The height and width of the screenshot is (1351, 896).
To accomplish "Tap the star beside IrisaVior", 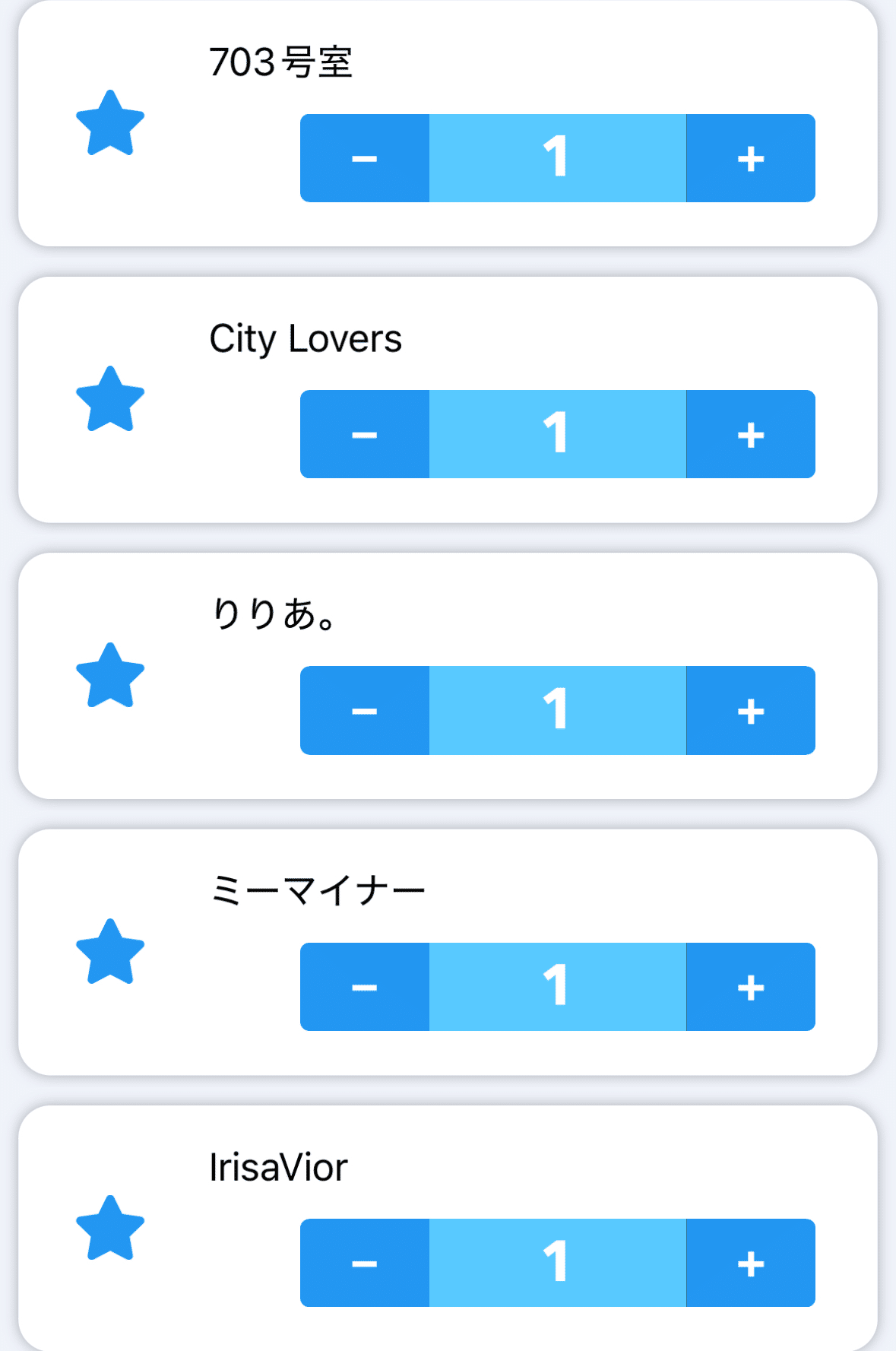I will point(110,1229).
